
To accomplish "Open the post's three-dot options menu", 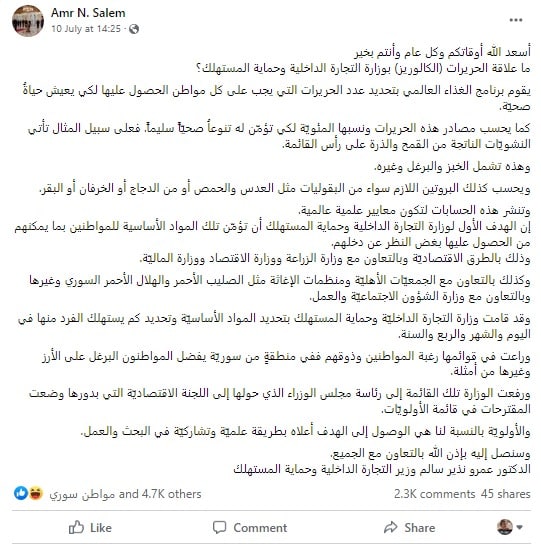I will click(x=516, y=20).
